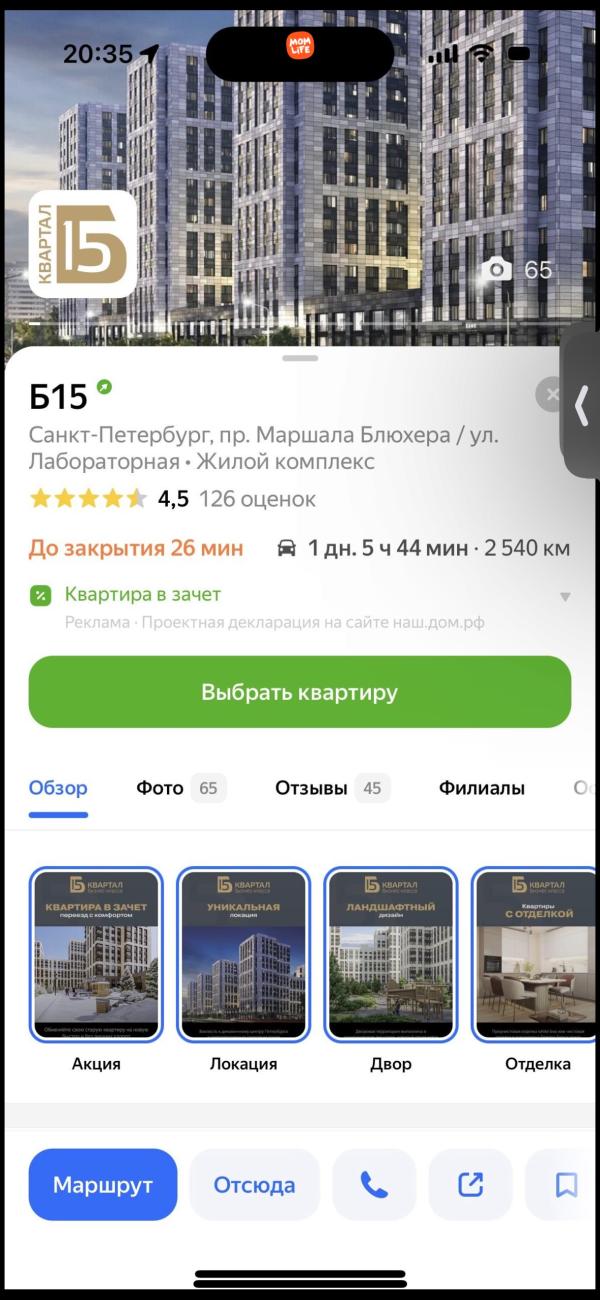
Task: Open the Двор story
Action: click(x=391, y=955)
